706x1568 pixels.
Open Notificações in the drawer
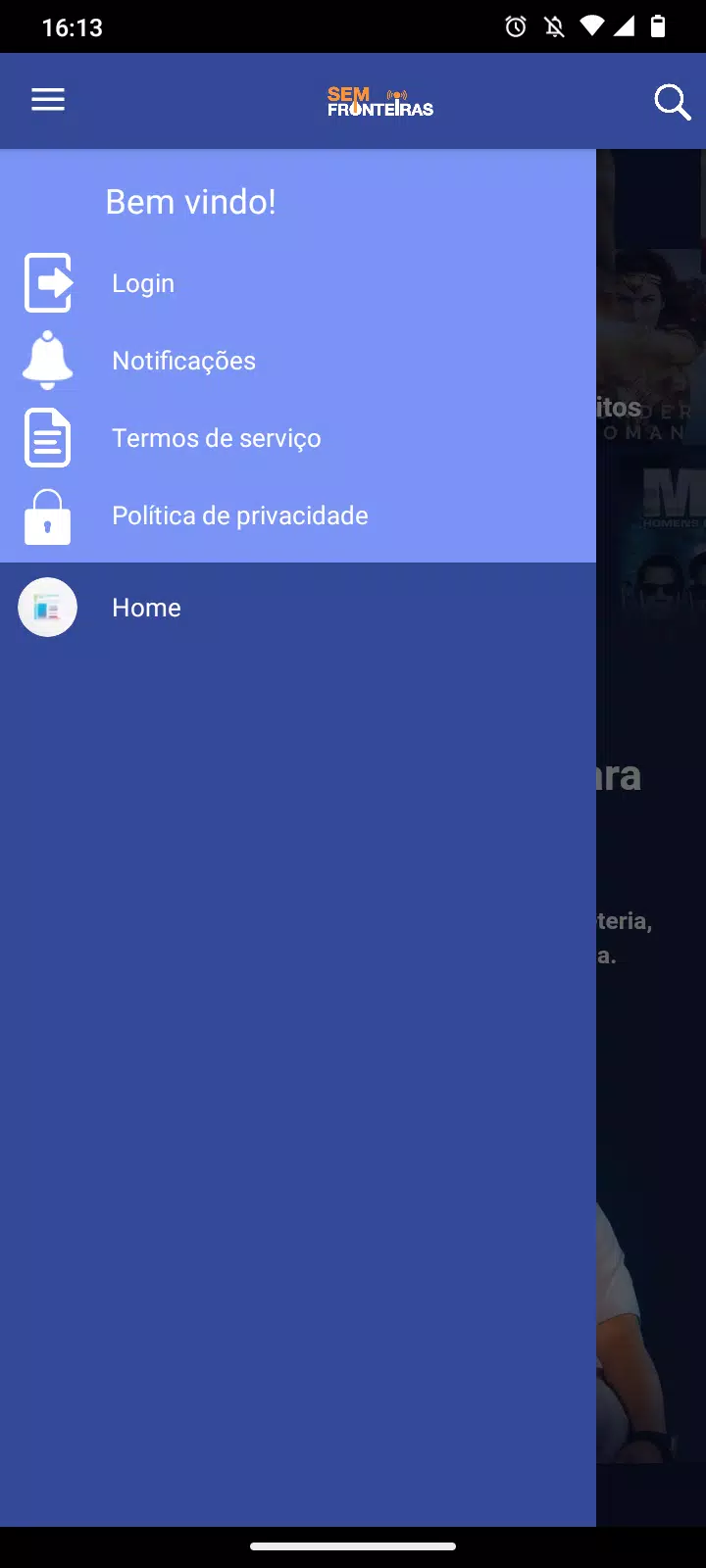[298, 361]
